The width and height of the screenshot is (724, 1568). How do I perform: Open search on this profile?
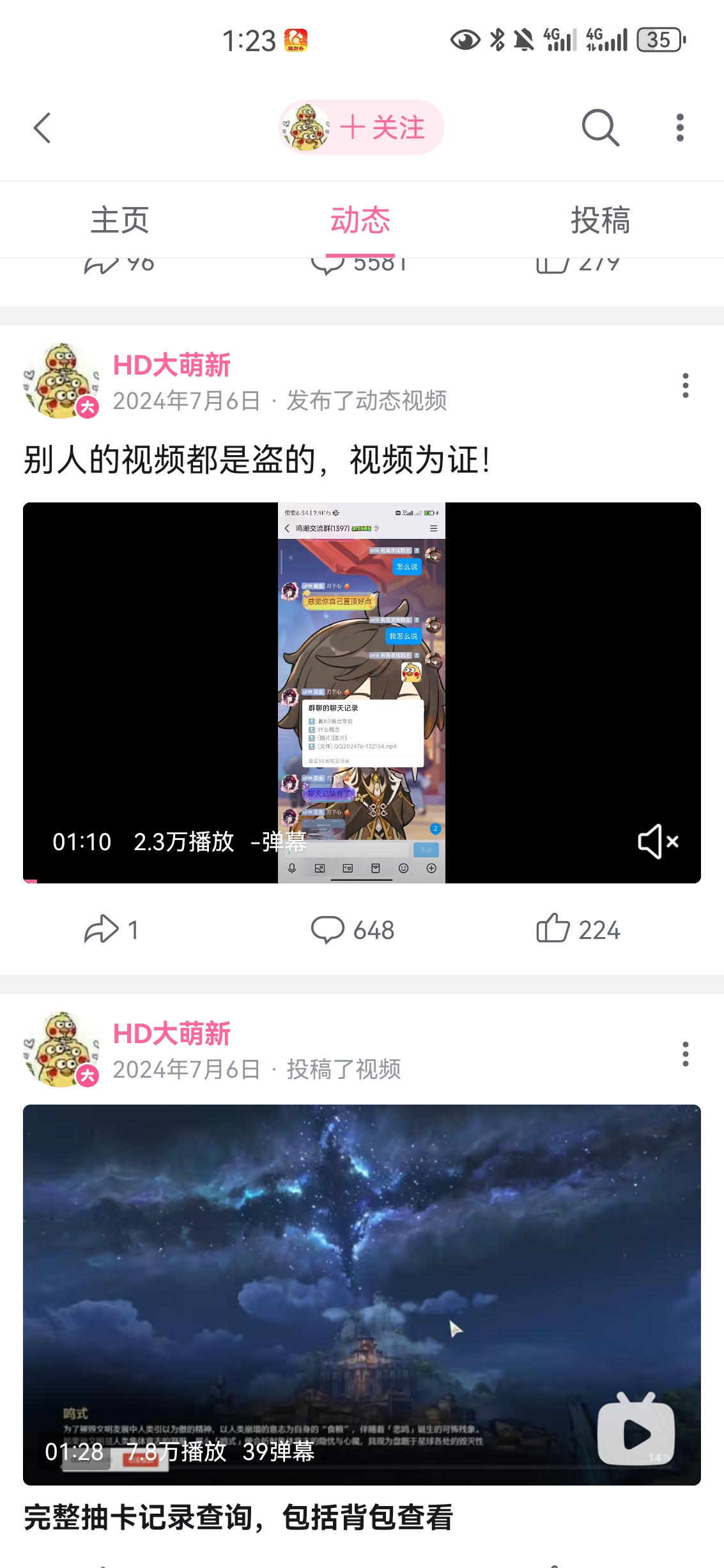tap(600, 128)
